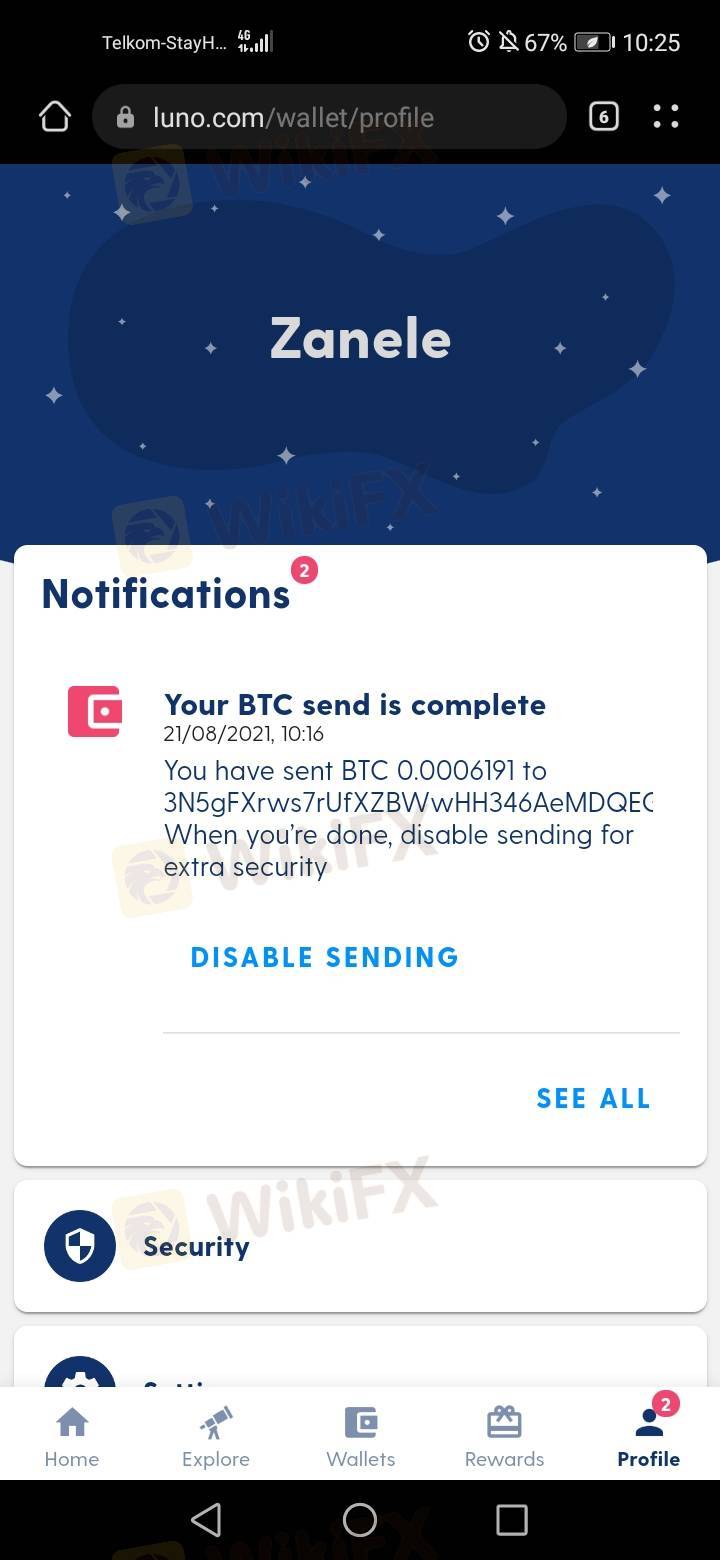This screenshot has height=1560, width=720.
Task: Select the Profile tab
Action: pos(648,1437)
